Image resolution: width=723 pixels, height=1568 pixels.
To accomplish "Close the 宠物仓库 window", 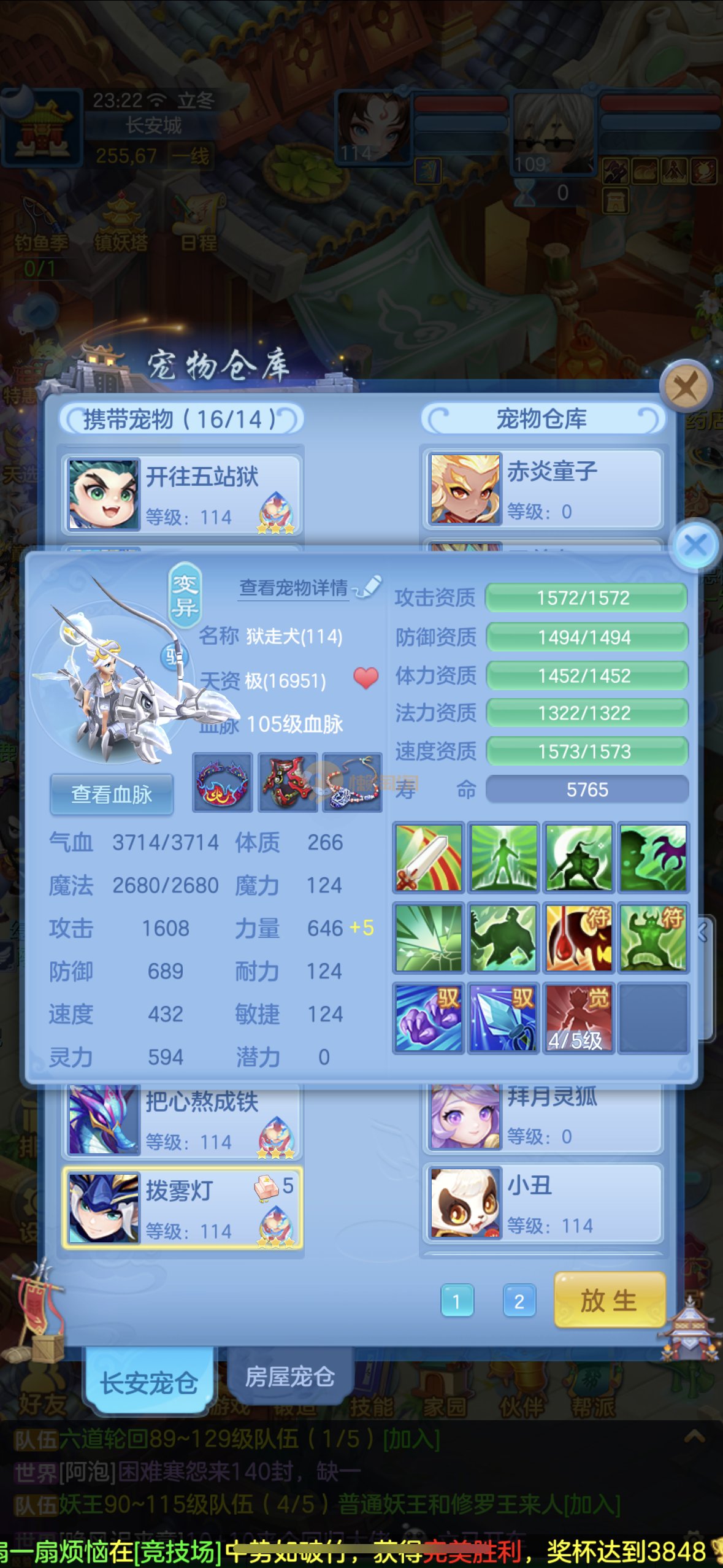I will point(685,388).
